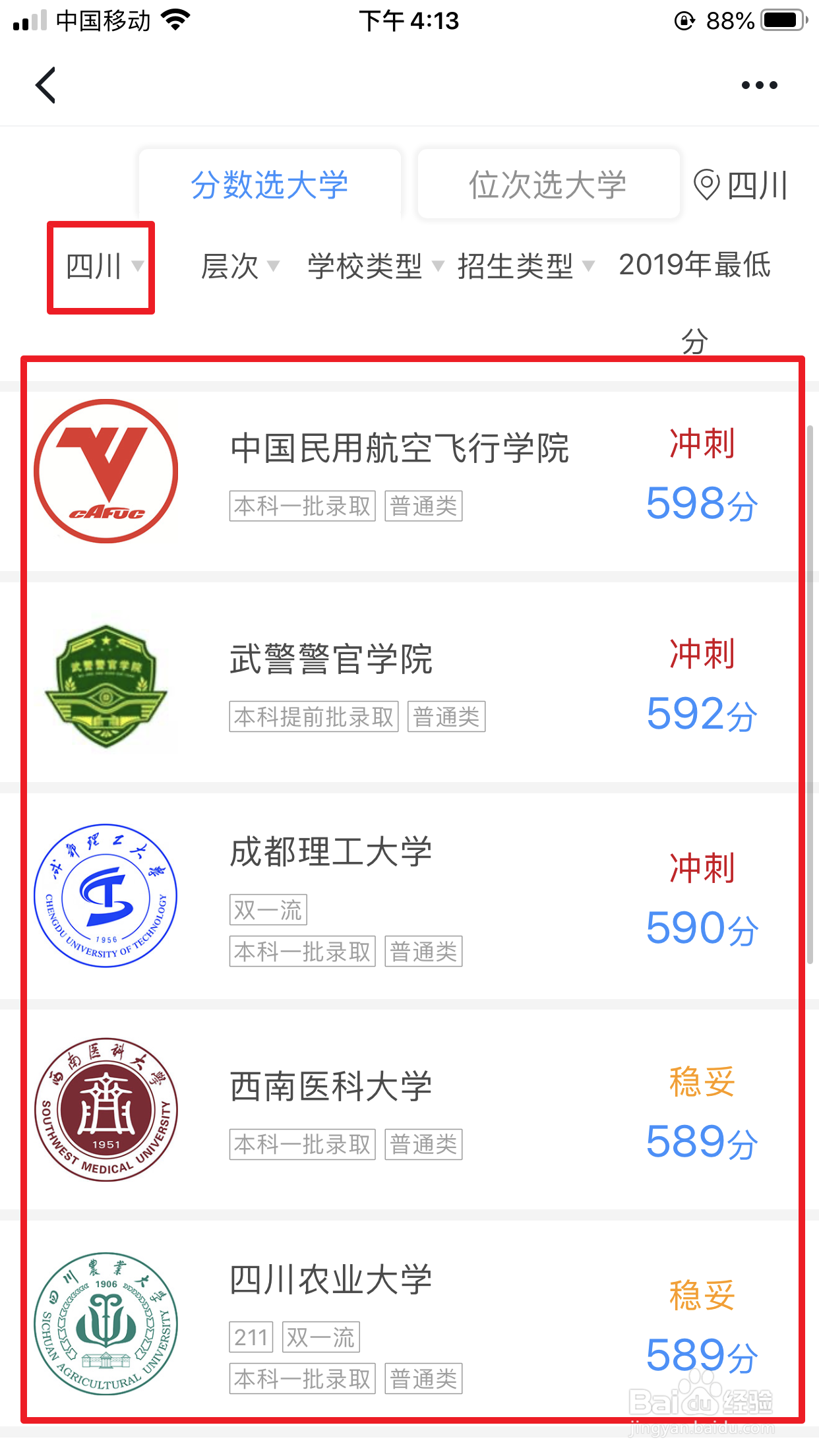Open the more options ellipsis menu
Image resolution: width=819 pixels, height=1456 pixels.
(x=758, y=84)
